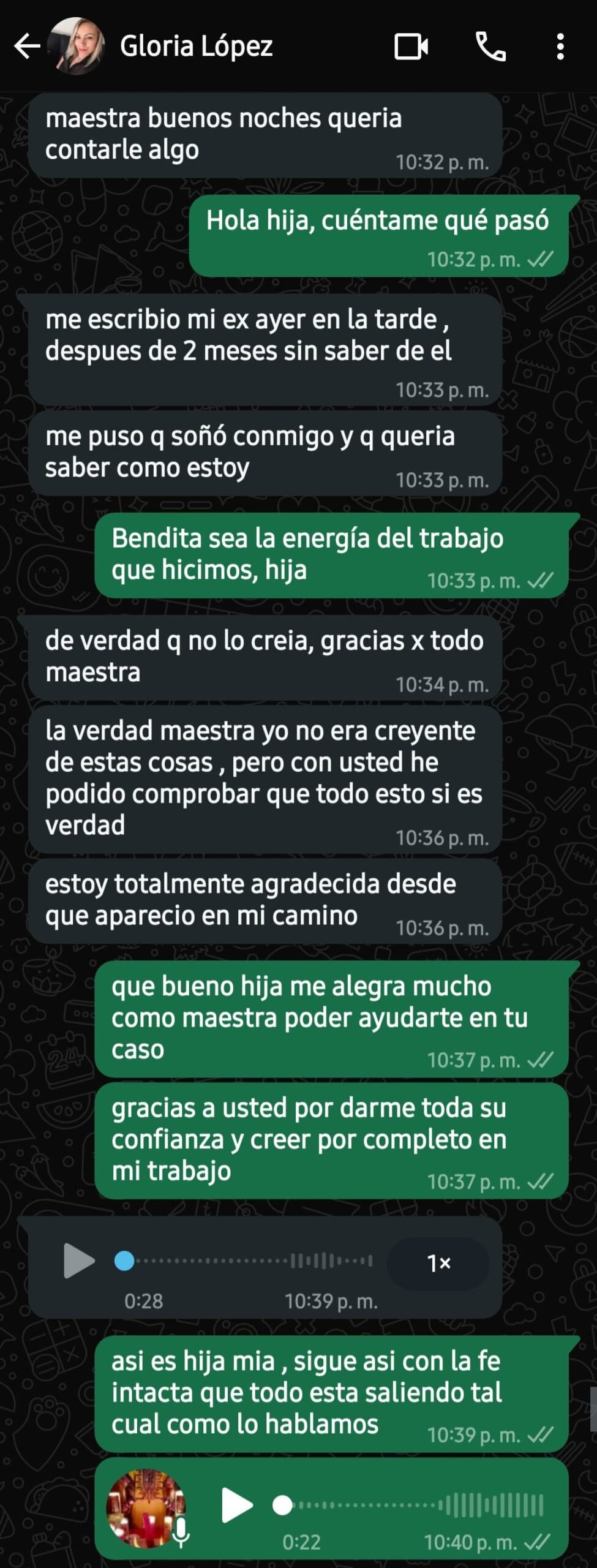Image resolution: width=597 pixels, height=1568 pixels.
Task: Open Gloria López contact info
Action: pyautogui.click(x=196, y=47)
